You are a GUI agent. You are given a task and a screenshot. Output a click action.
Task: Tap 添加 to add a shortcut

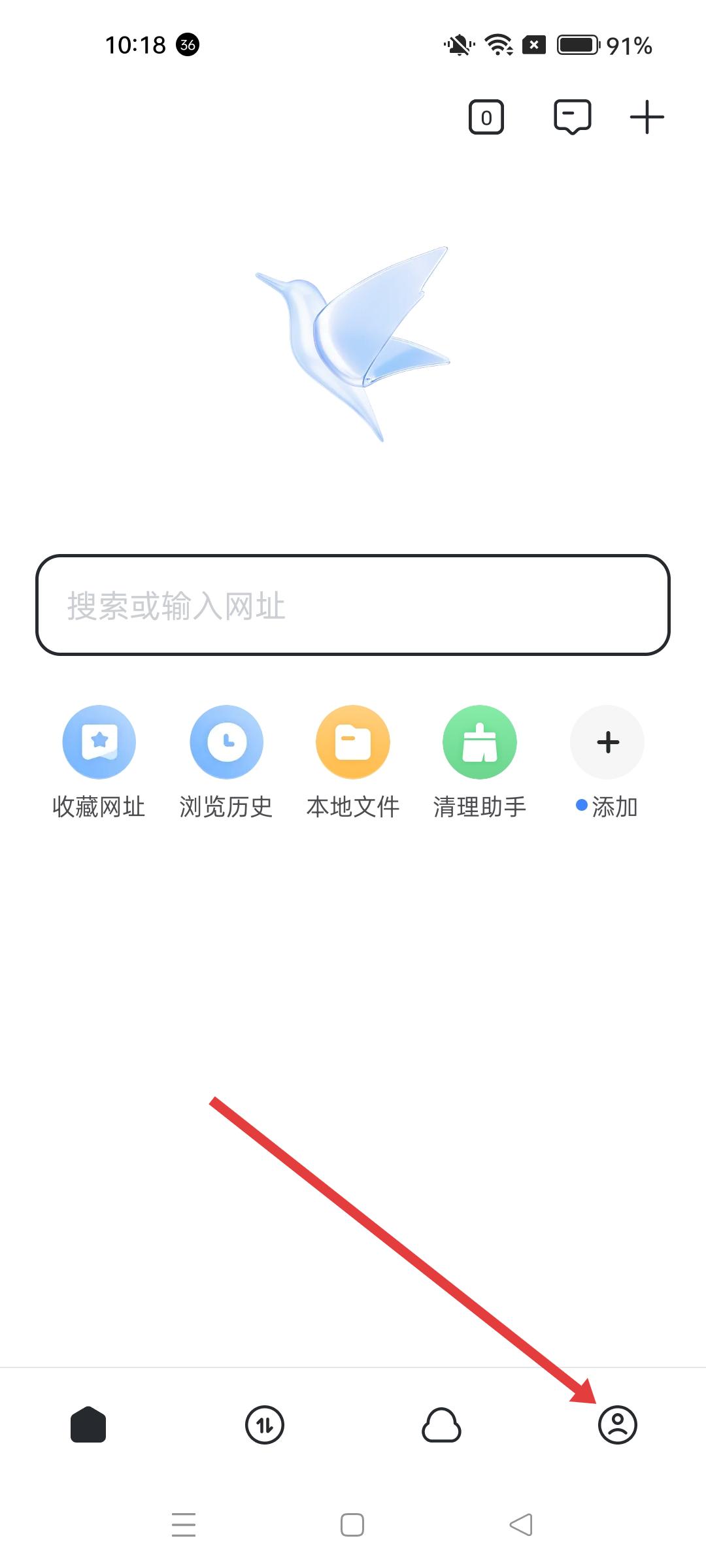[x=607, y=742]
